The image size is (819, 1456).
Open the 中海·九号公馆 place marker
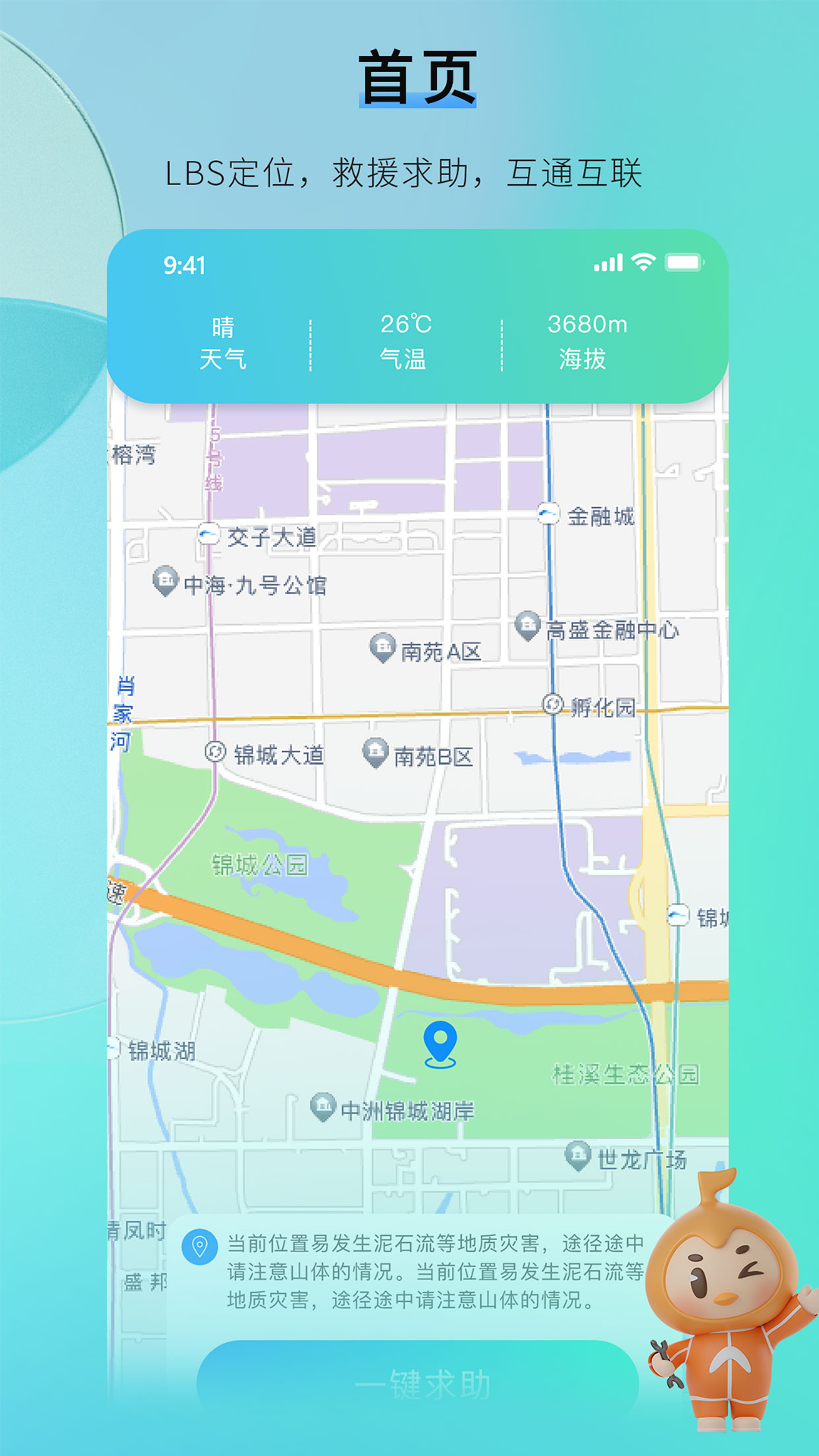click(x=163, y=582)
